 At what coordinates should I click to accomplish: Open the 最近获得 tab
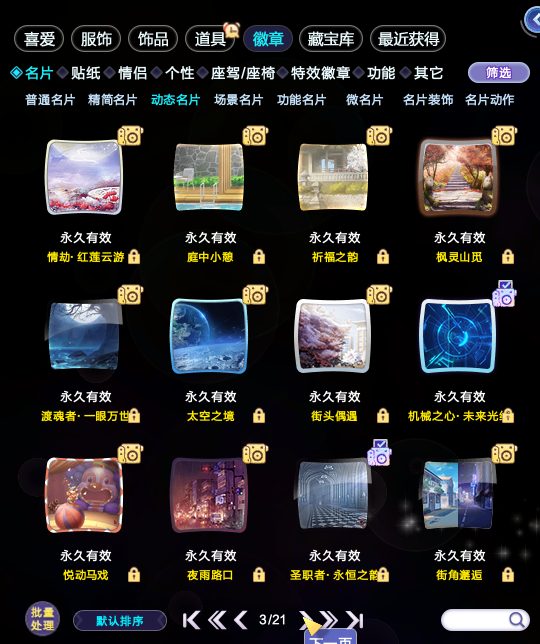pyautogui.click(x=408, y=39)
